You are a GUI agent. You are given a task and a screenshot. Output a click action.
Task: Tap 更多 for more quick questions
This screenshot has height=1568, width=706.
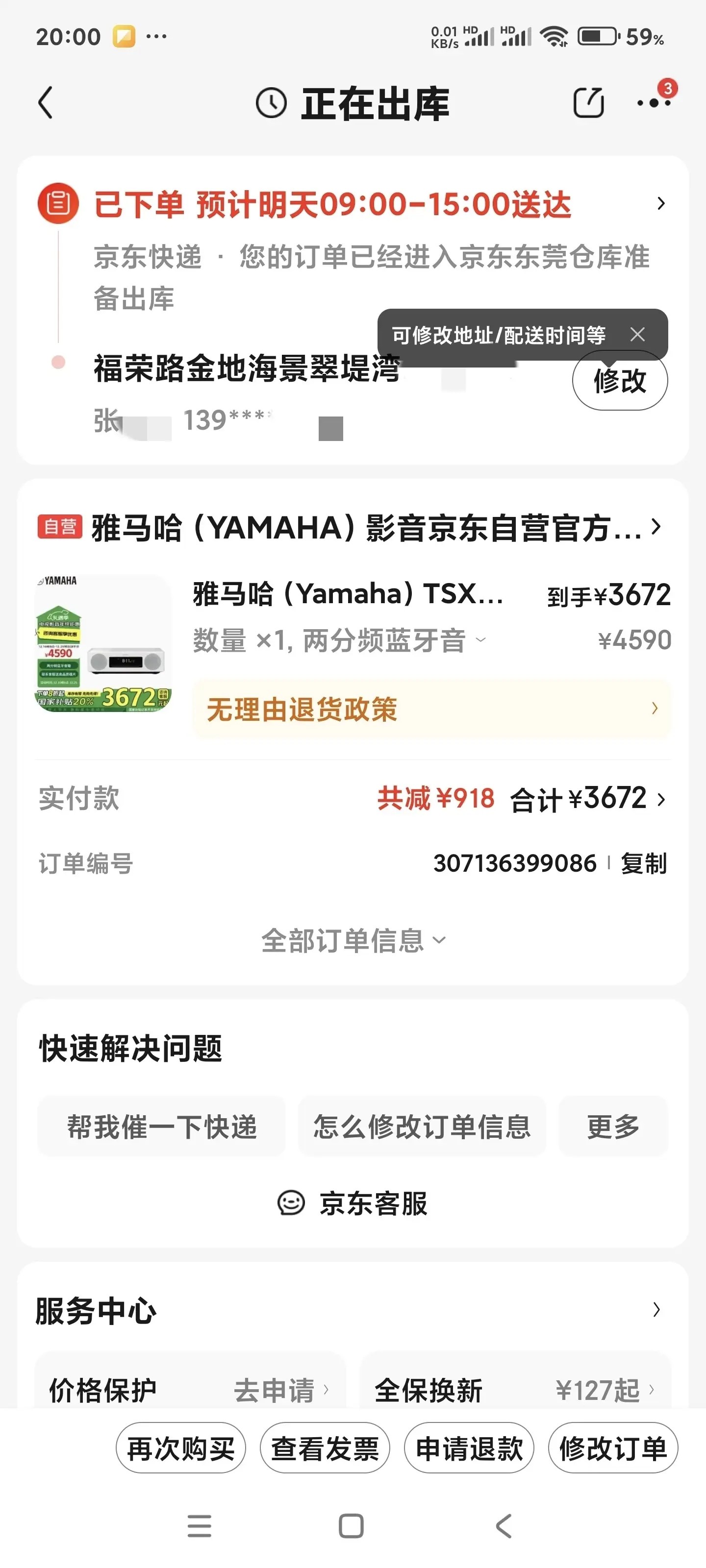pyautogui.click(x=613, y=1127)
